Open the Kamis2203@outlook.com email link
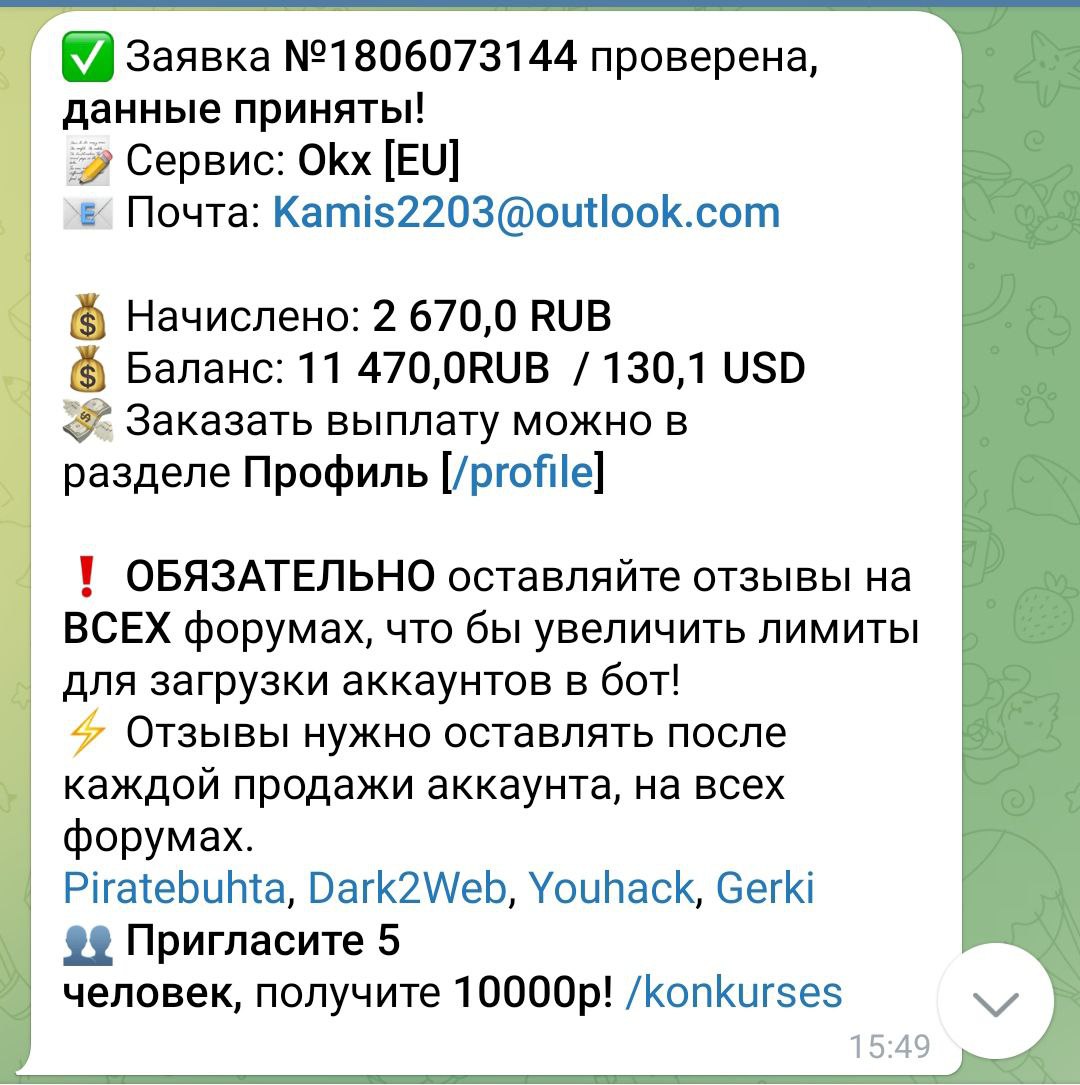Viewport: 1080px width, 1085px height. tap(526, 213)
